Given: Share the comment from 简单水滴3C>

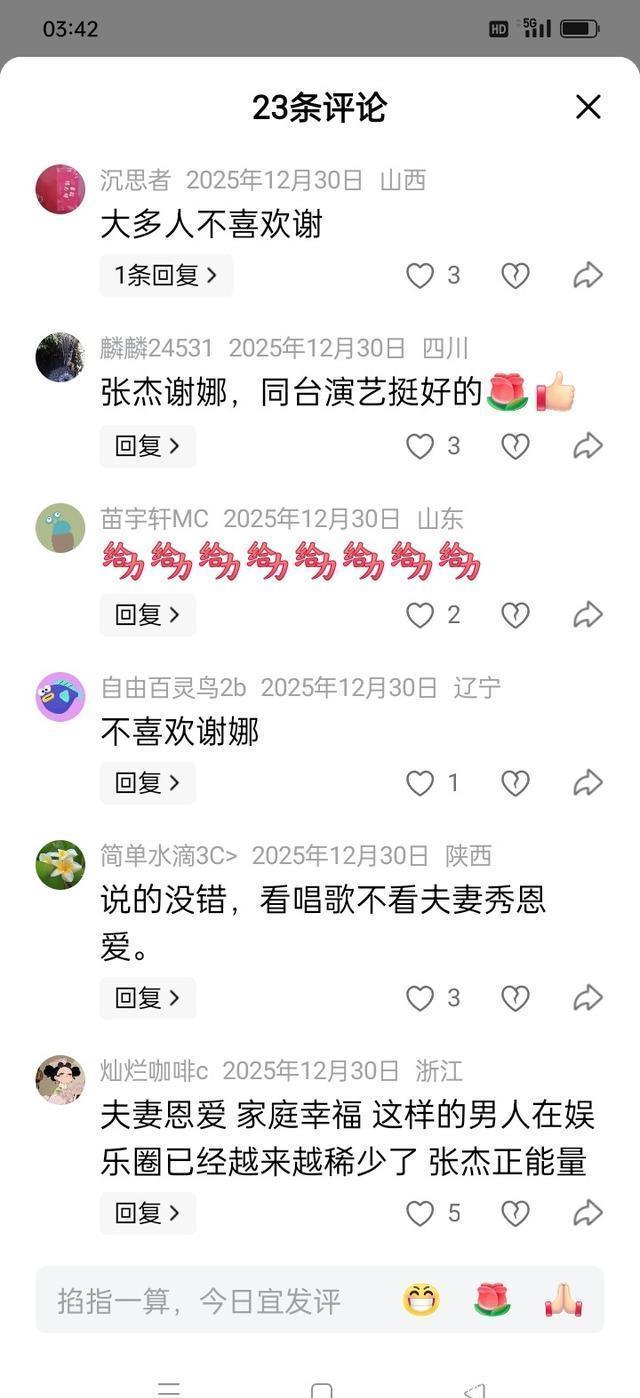Looking at the screenshot, I should click(x=588, y=998).
